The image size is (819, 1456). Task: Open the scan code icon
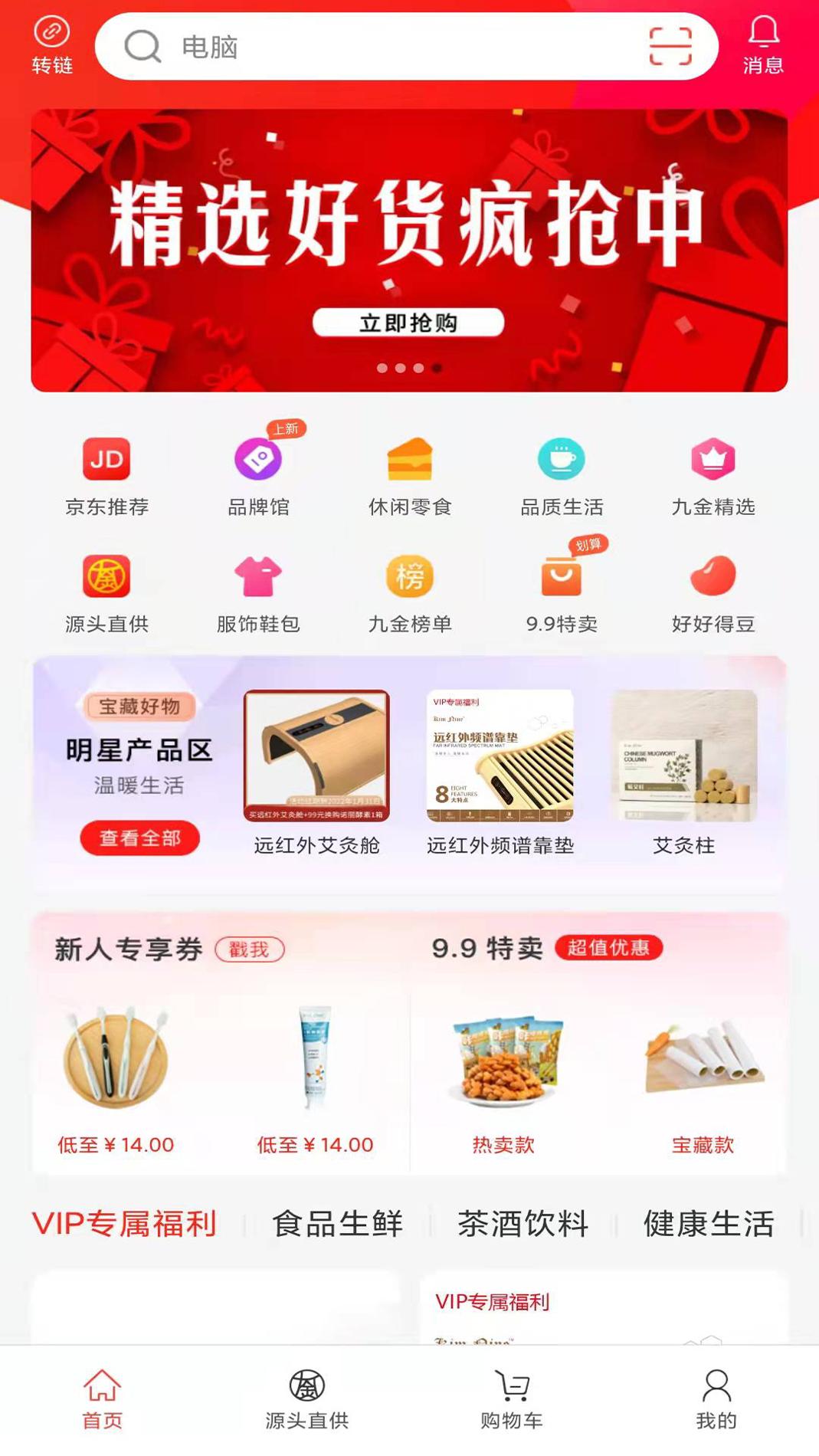click(x=670, y=47)
